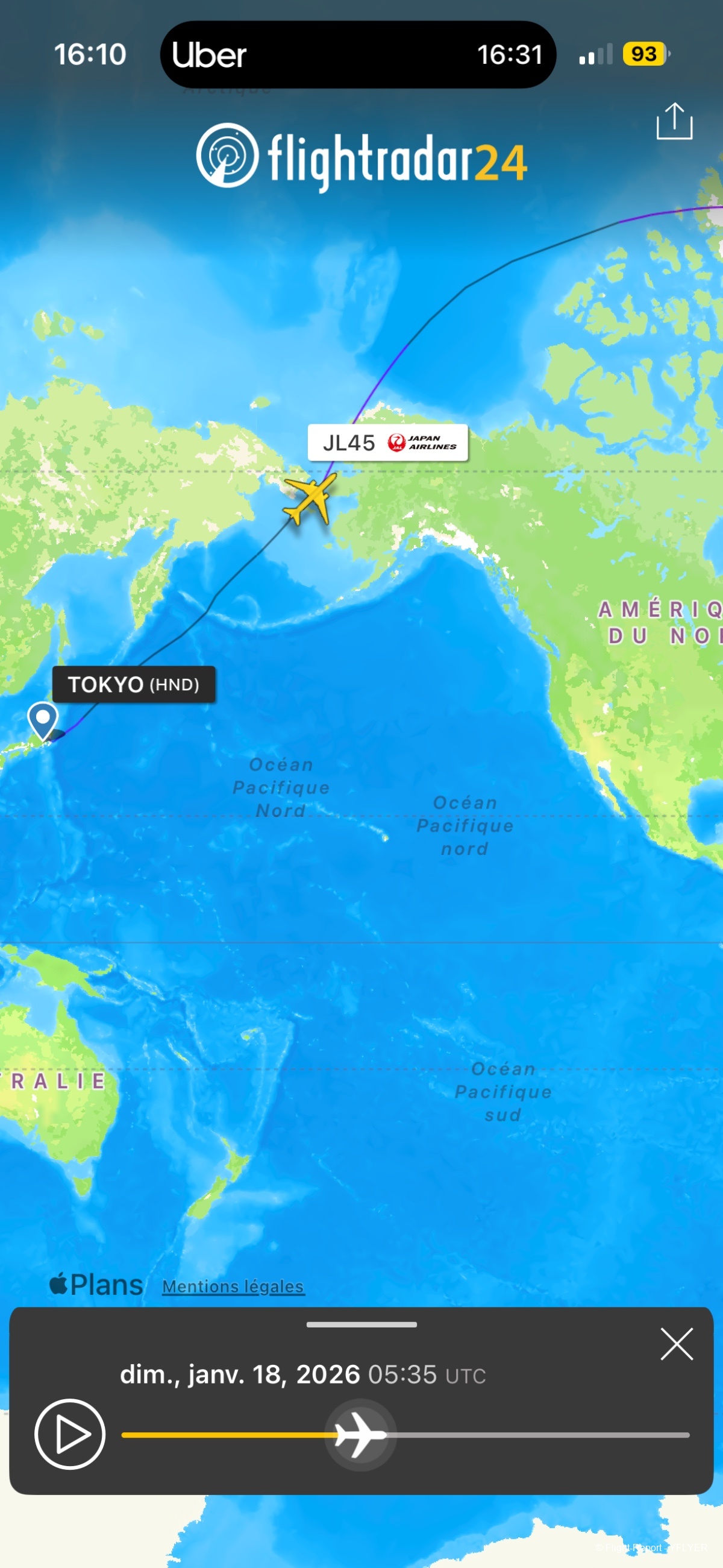723x1568 pixels.
Task: Open the Mentions légales link
Action: (233, 1286)
